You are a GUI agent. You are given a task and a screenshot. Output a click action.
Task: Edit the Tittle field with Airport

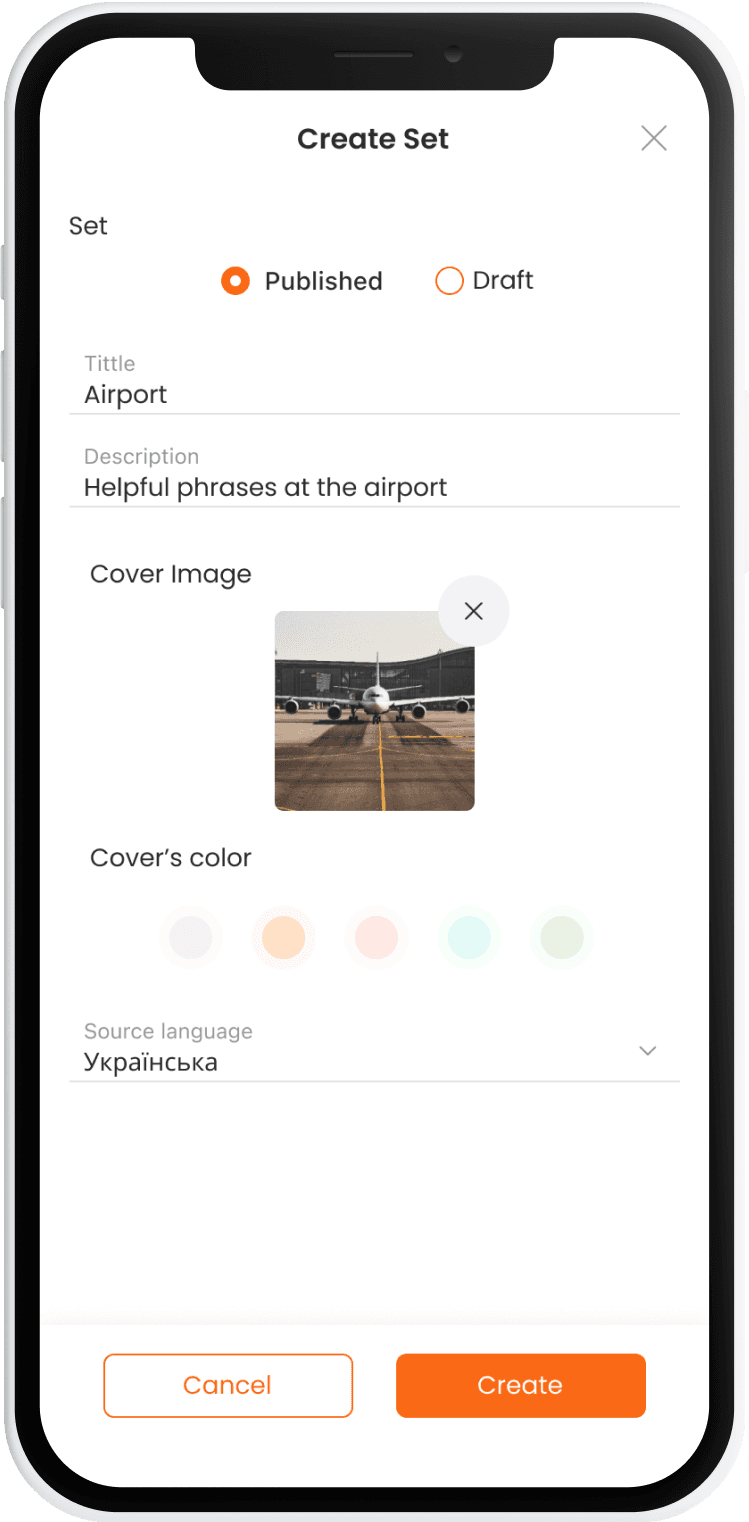[374, 394]
